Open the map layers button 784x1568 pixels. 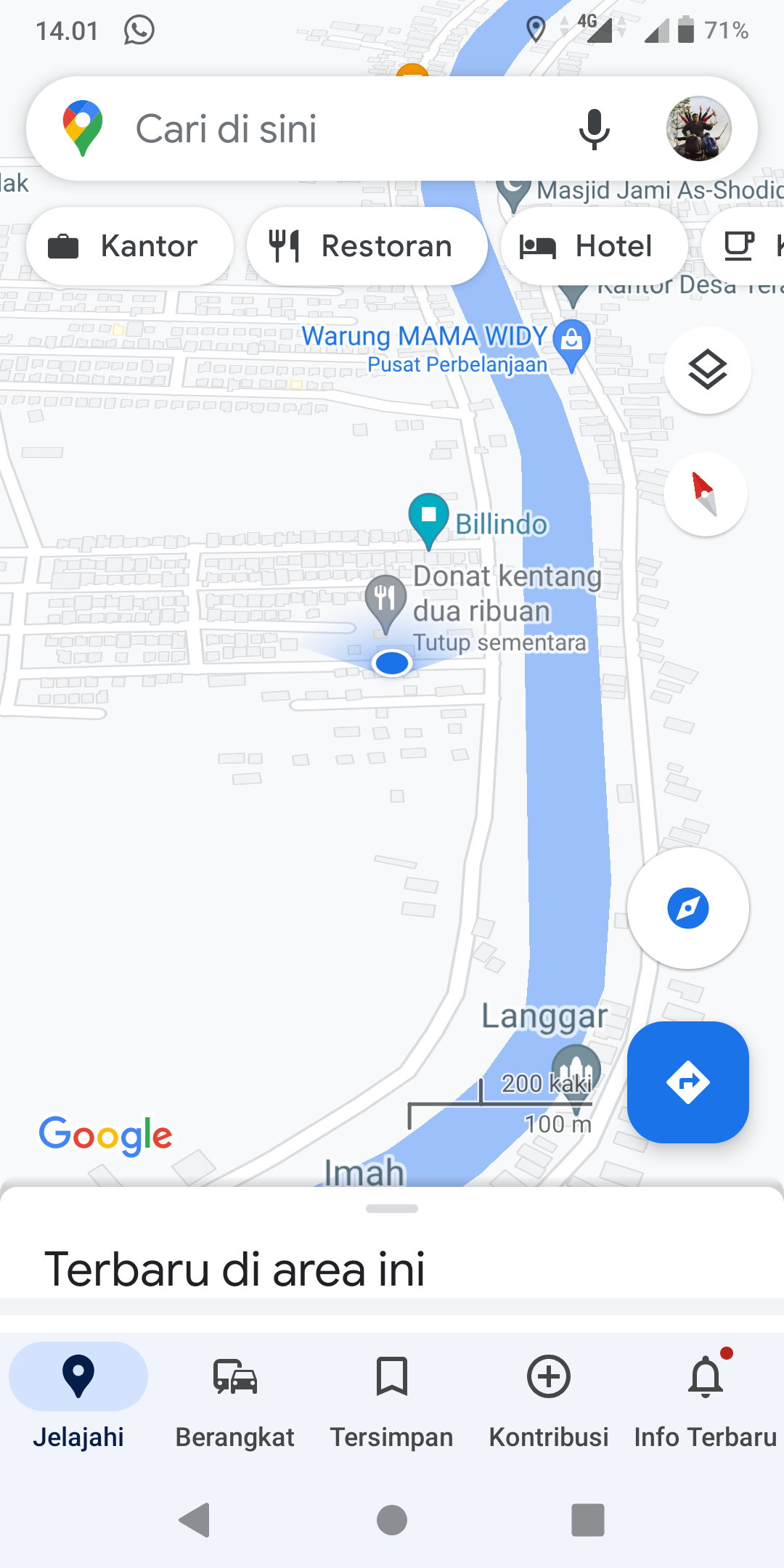[x=707, y=370]
